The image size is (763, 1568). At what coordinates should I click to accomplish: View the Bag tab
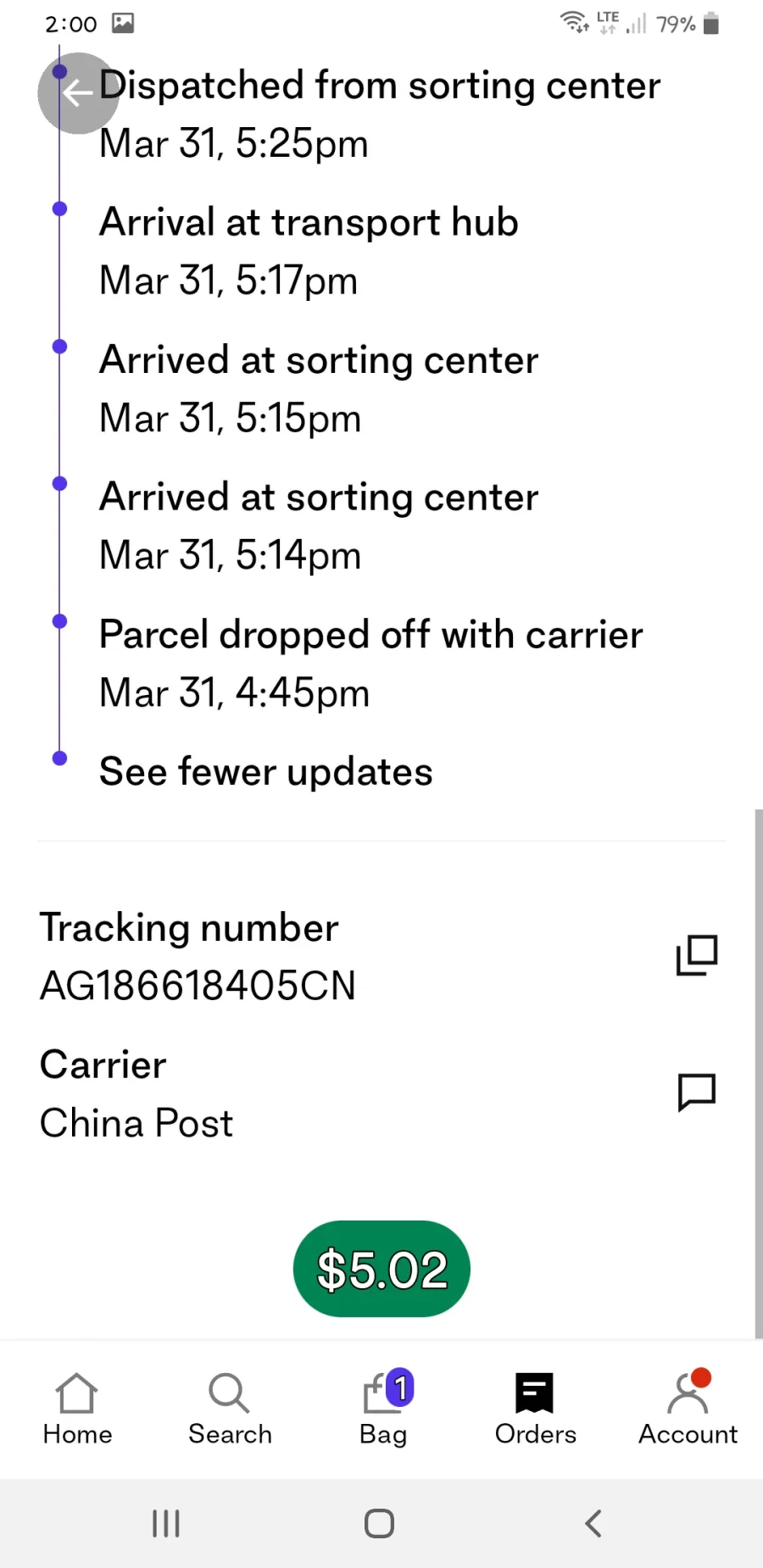[383, 1410]
